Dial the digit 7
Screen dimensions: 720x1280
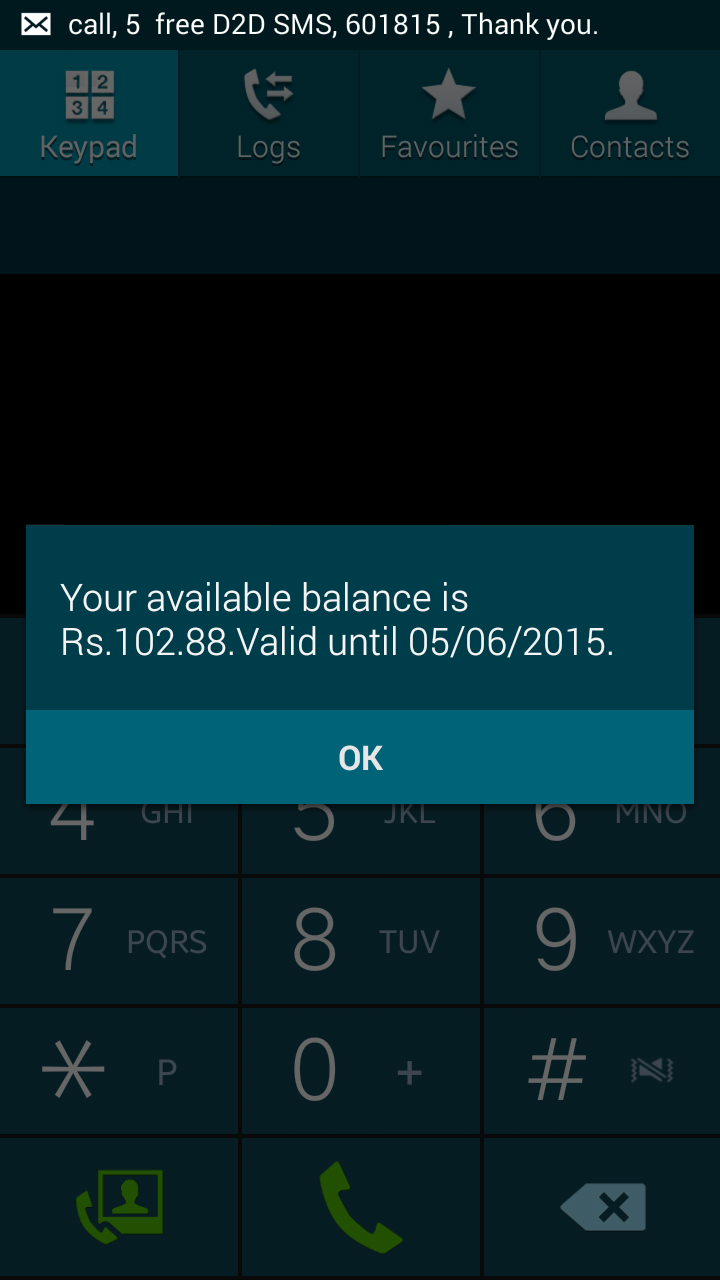tap(119, 941)
